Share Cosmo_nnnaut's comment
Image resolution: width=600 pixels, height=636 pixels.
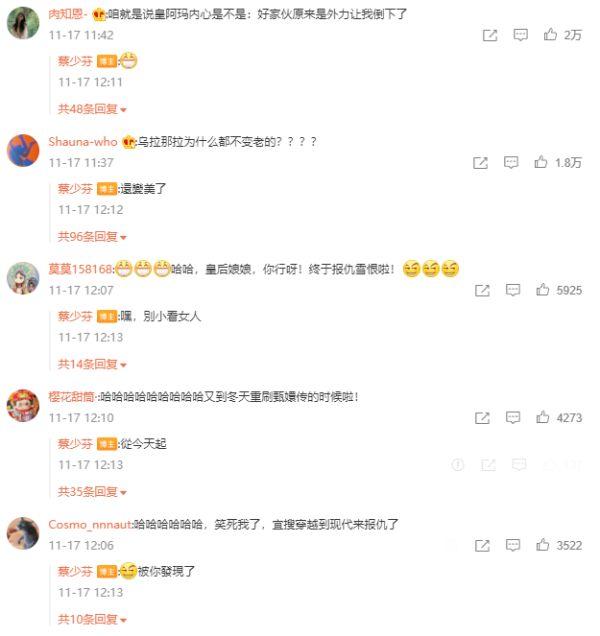pos(482,545)
